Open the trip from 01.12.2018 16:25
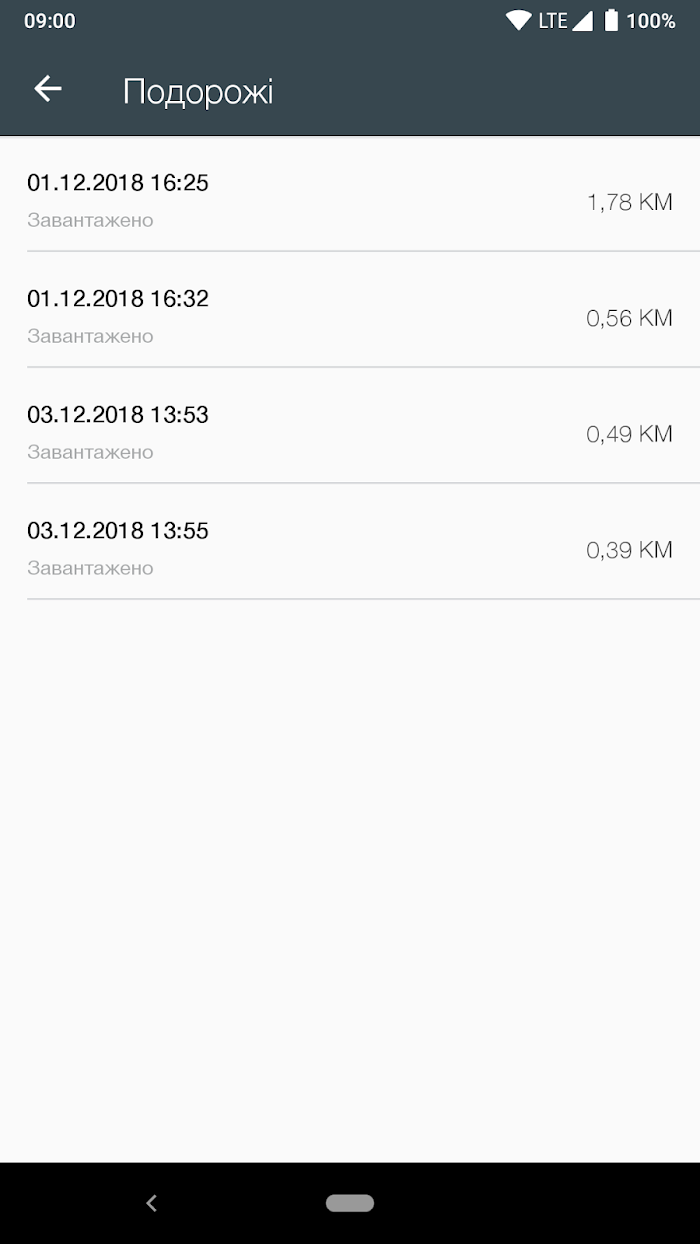 (x=350, y=194)
